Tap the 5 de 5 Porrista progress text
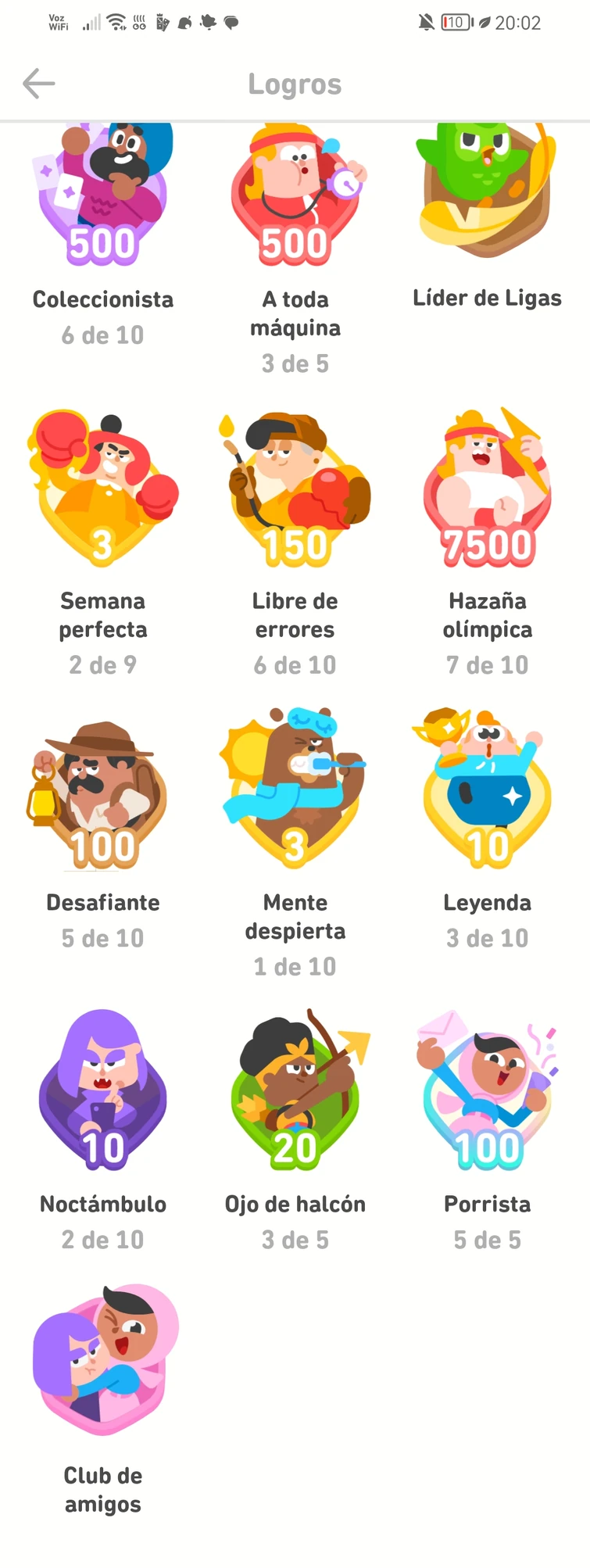Image resolution: width=590 pixels, height=1568 pixels. pos(487,1240)
